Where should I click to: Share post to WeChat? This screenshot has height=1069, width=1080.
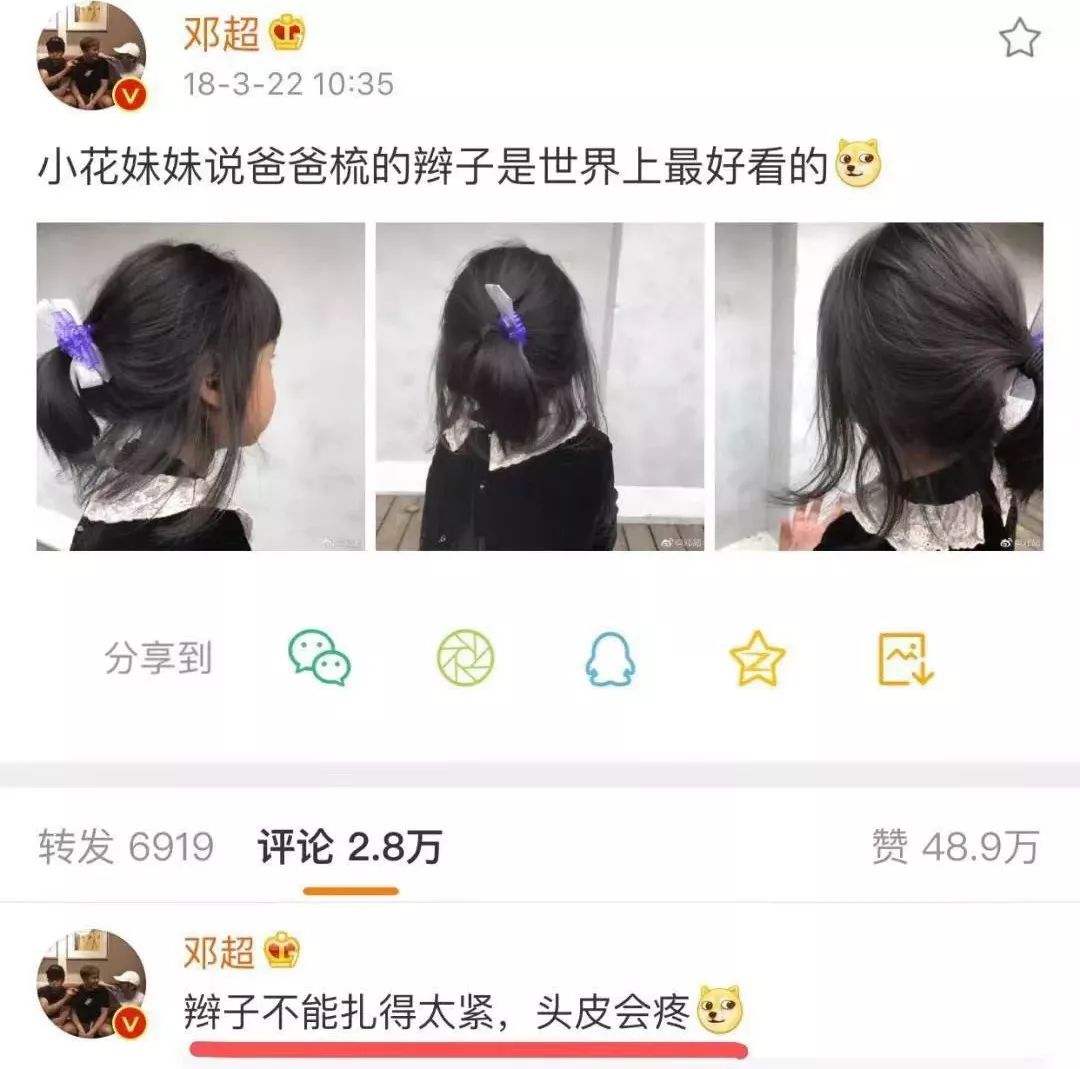click(319, 657)
